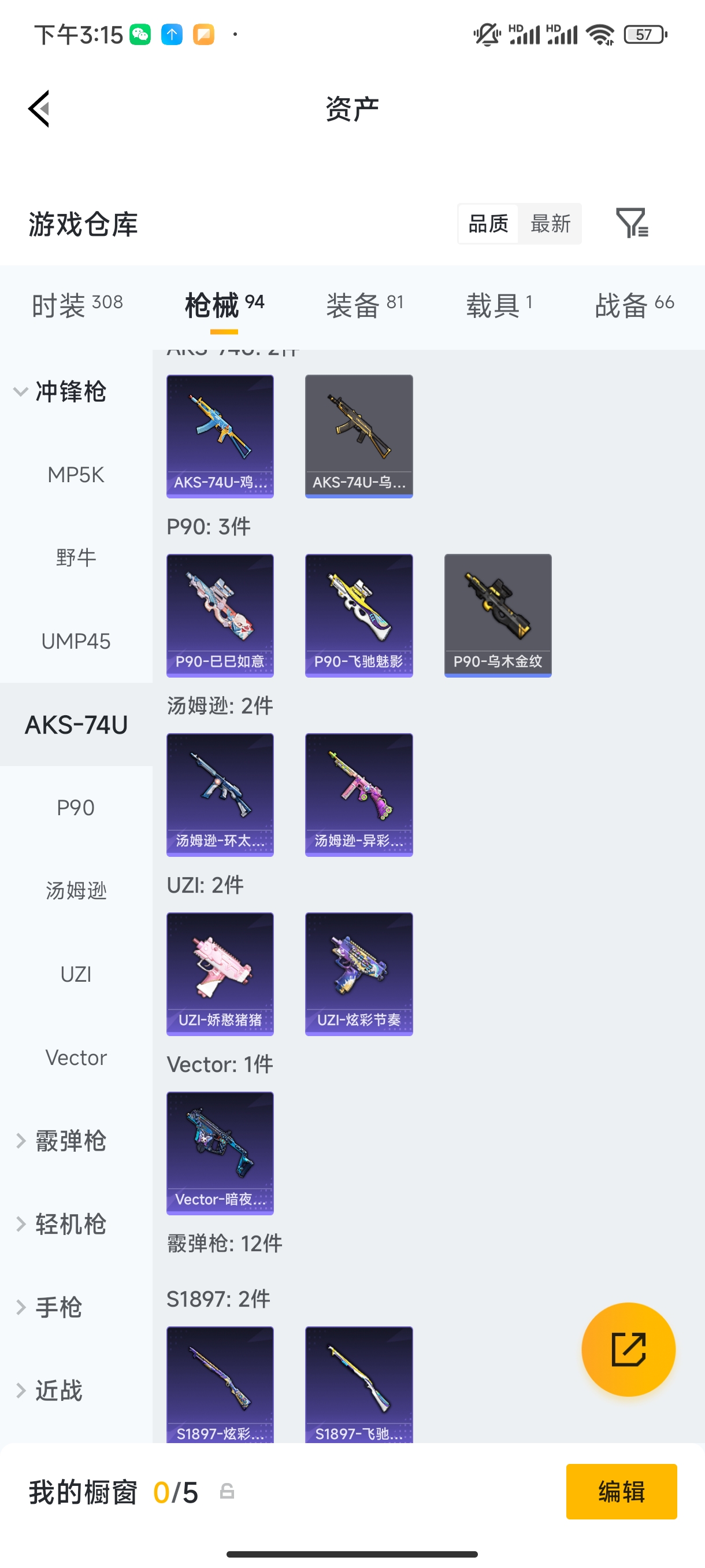Viewport: 705px width, 1568px height.
Task: Open the 载具 tab
Action: click(x=499, y=304)
